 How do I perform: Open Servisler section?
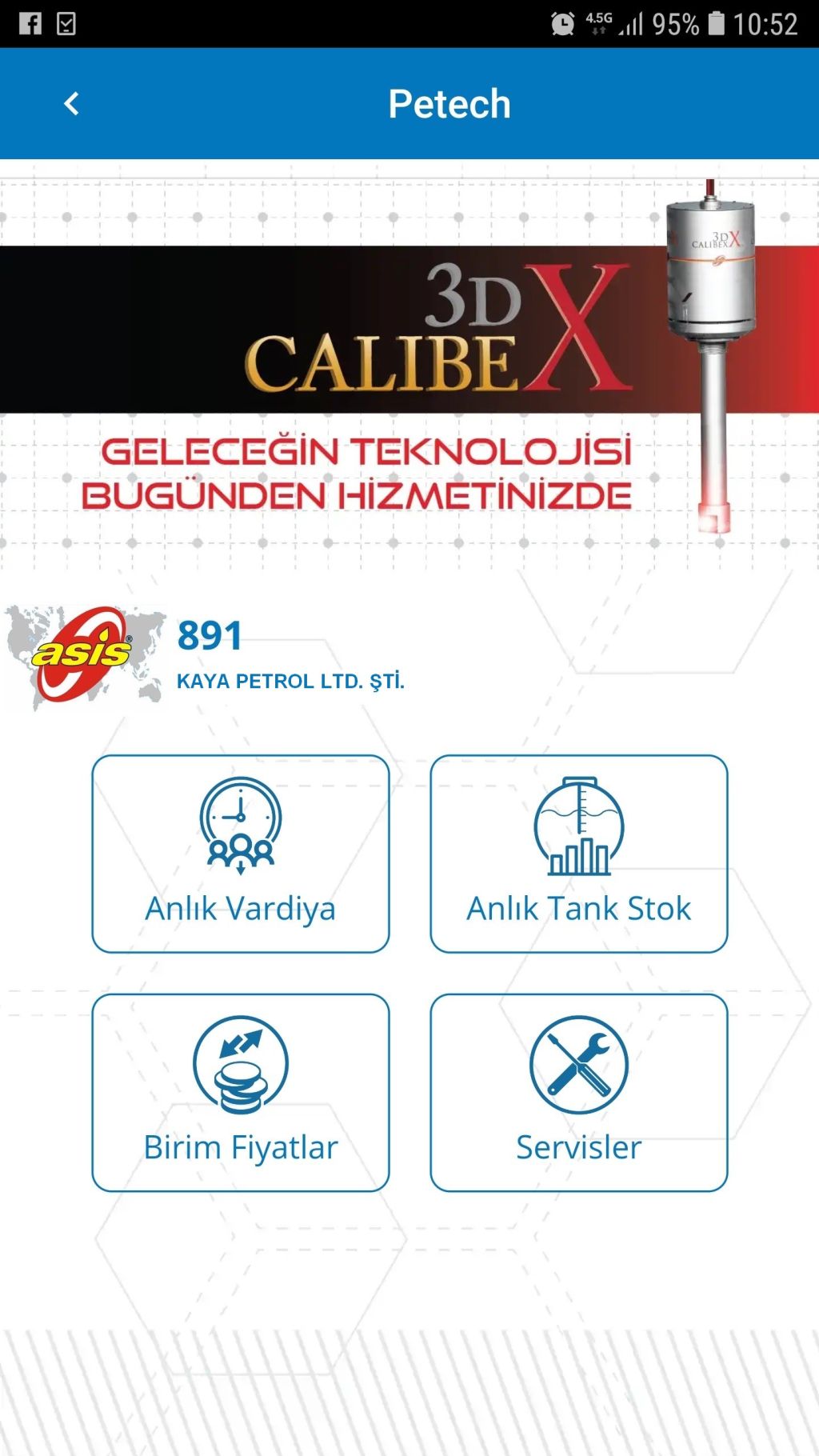click(x=578, y=1092)
